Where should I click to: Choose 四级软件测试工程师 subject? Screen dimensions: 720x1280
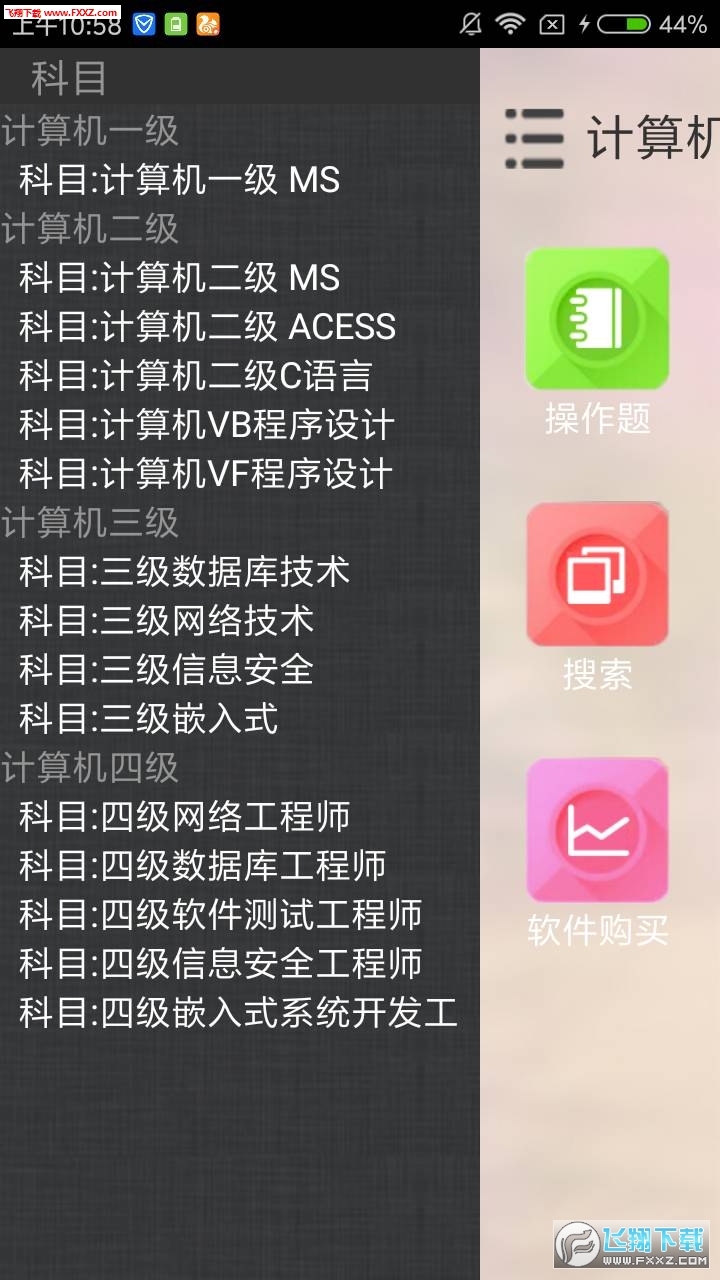pos(240,915)
